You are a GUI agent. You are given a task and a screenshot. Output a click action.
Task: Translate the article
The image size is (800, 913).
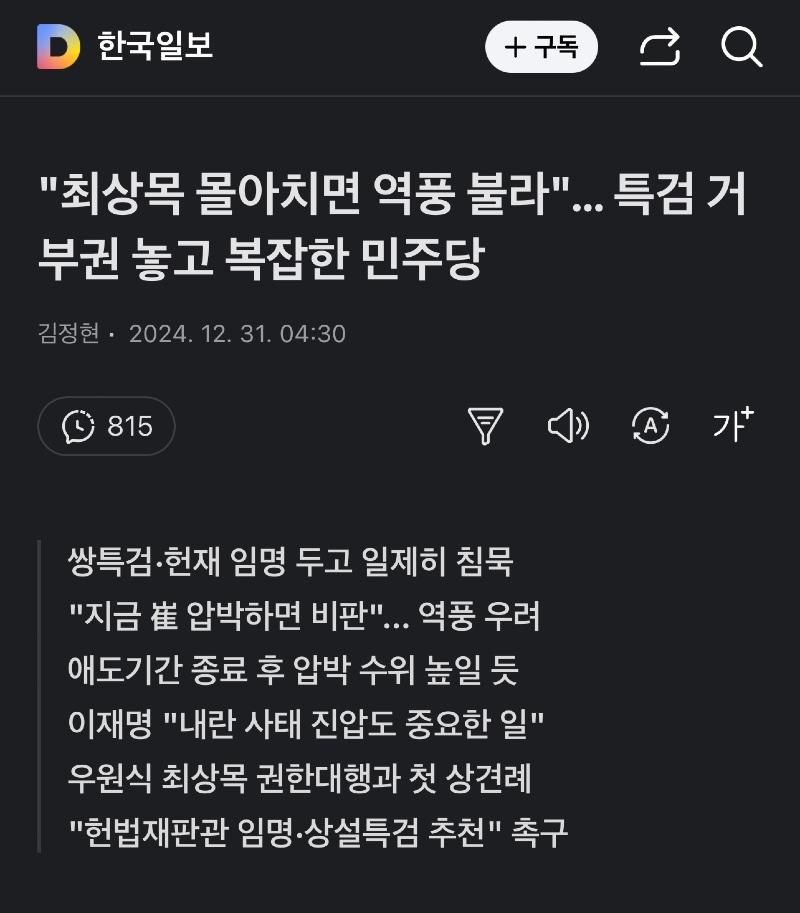(x=651, y=427)
